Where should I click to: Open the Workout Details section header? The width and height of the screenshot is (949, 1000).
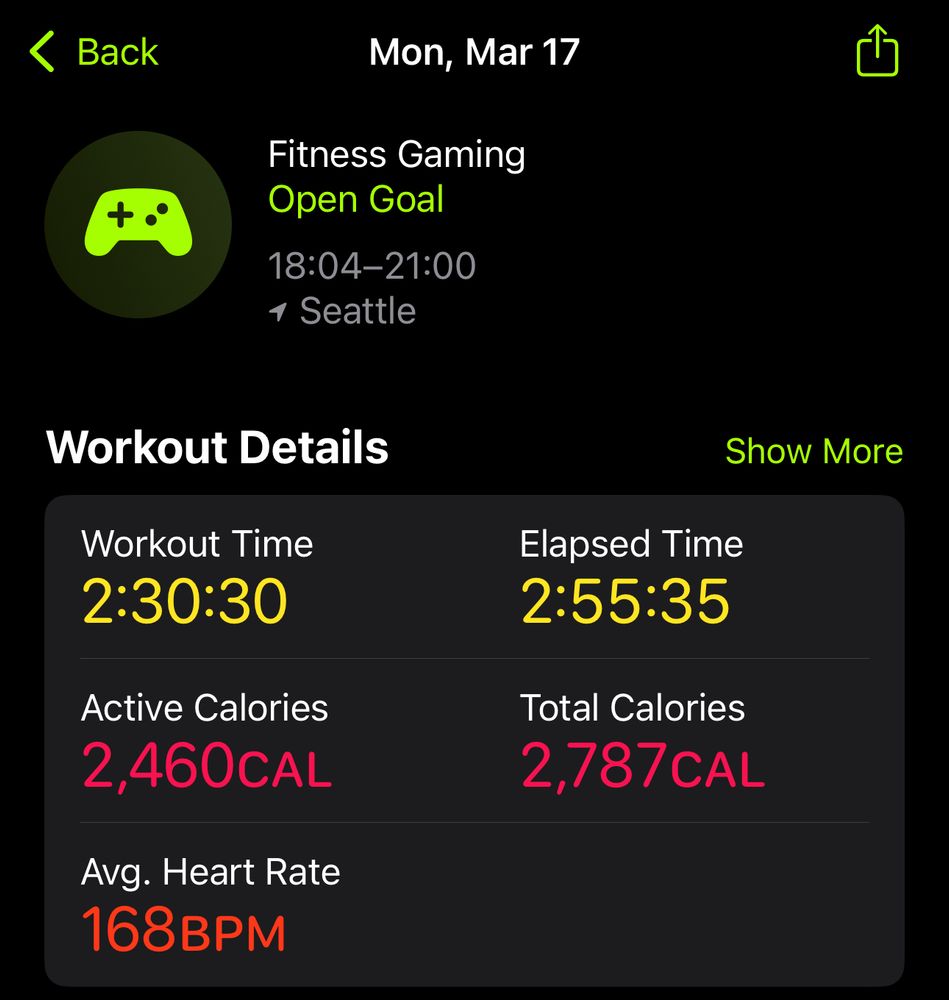pyautogui.click(x=218, y=447)
